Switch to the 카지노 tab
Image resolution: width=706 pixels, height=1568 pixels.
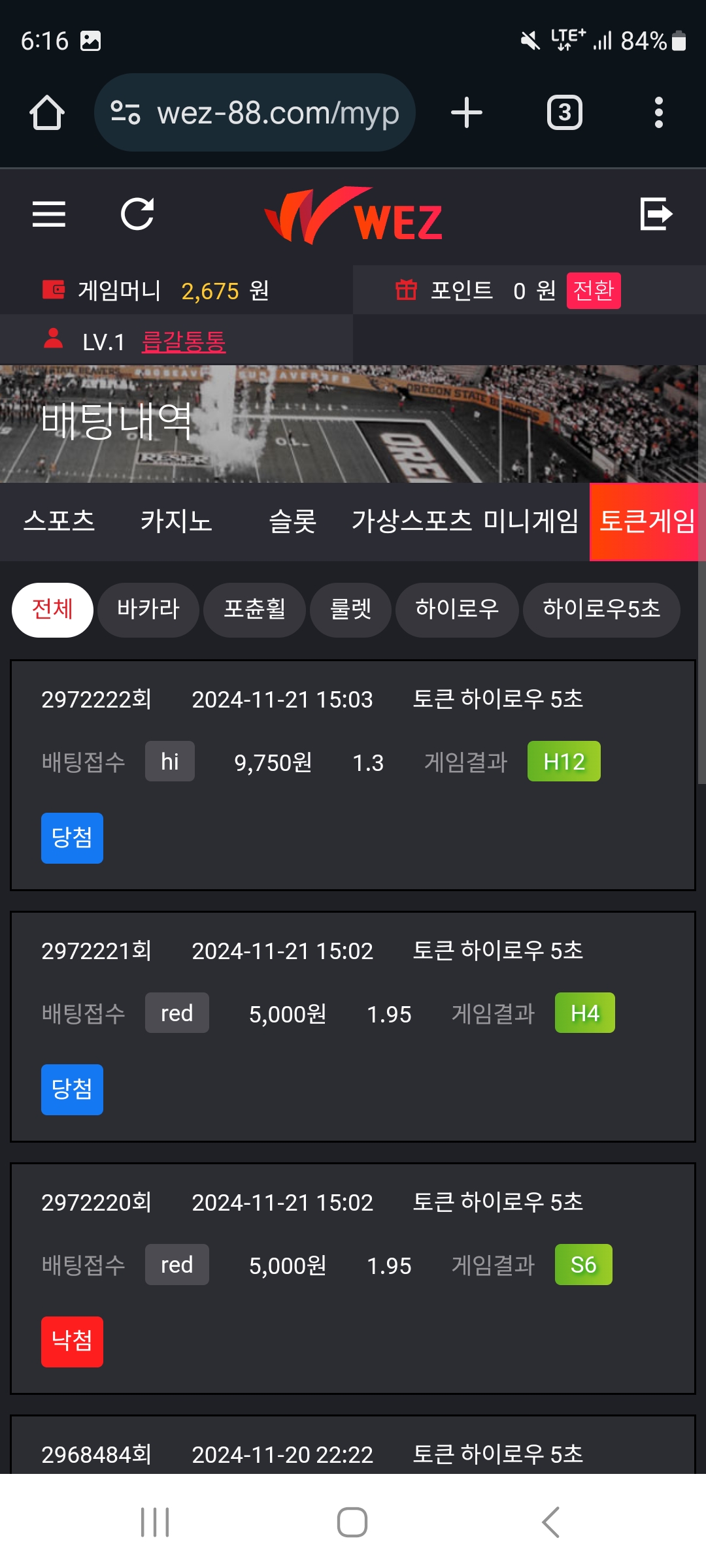(176, 521)
